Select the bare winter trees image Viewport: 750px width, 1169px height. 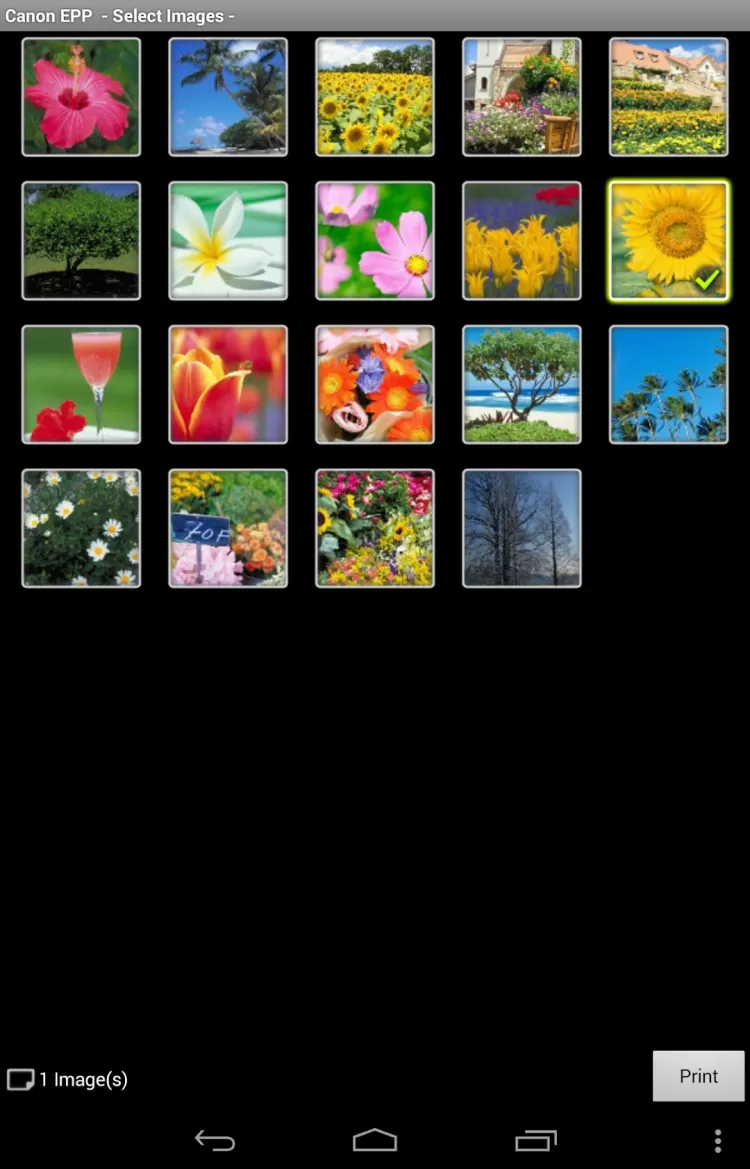pos(522,529)
